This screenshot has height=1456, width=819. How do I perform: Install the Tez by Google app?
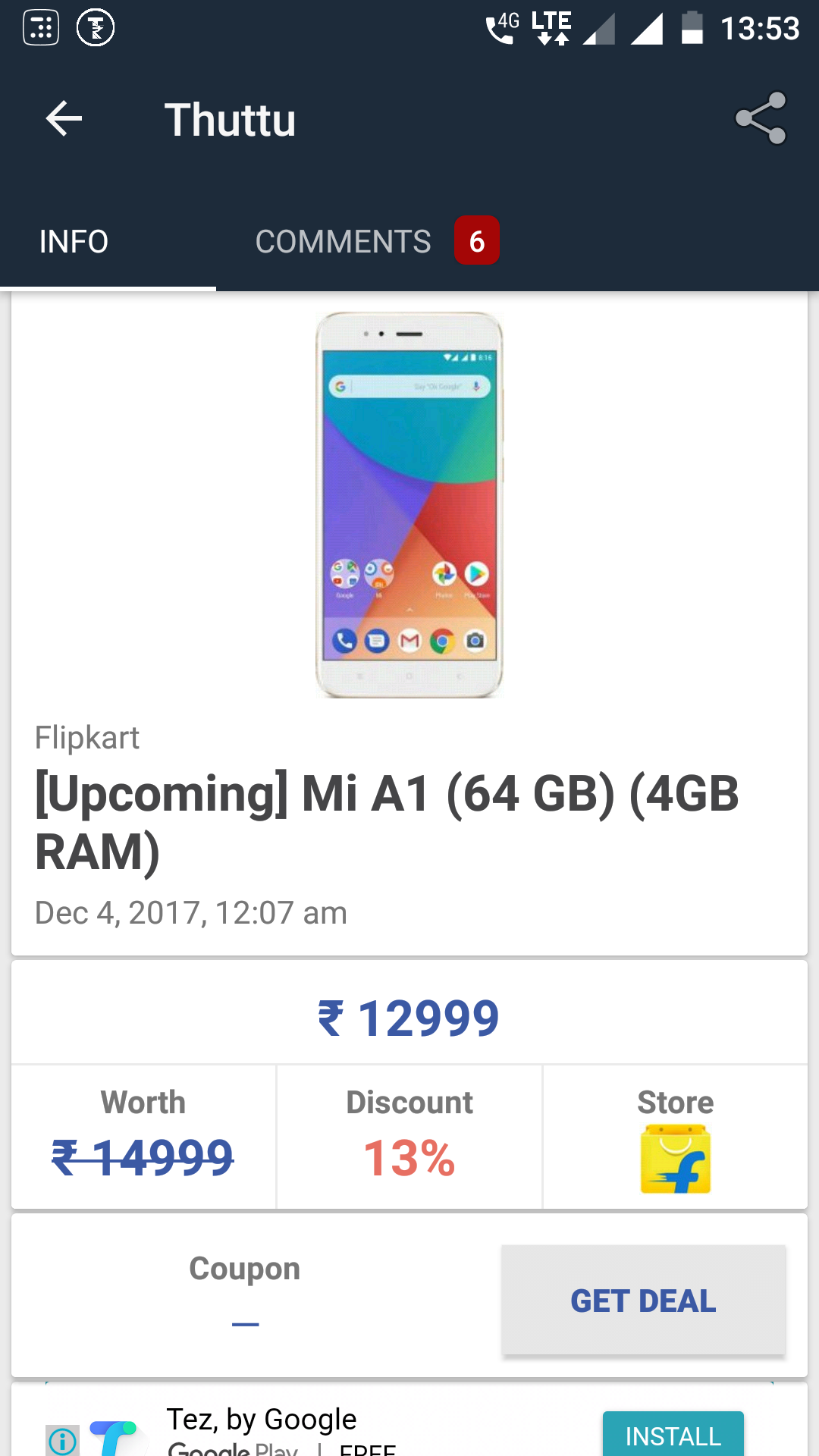673,1435
